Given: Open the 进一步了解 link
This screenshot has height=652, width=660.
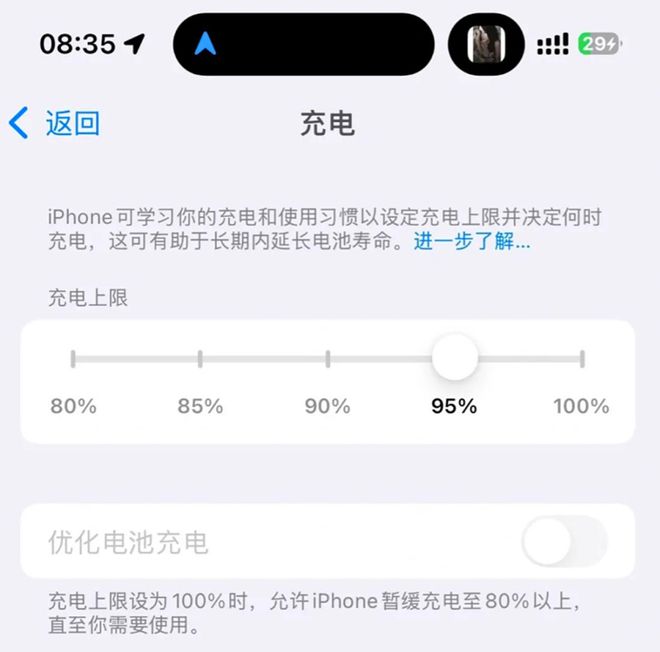Looking at the screenshot, I should coord(472,242).
